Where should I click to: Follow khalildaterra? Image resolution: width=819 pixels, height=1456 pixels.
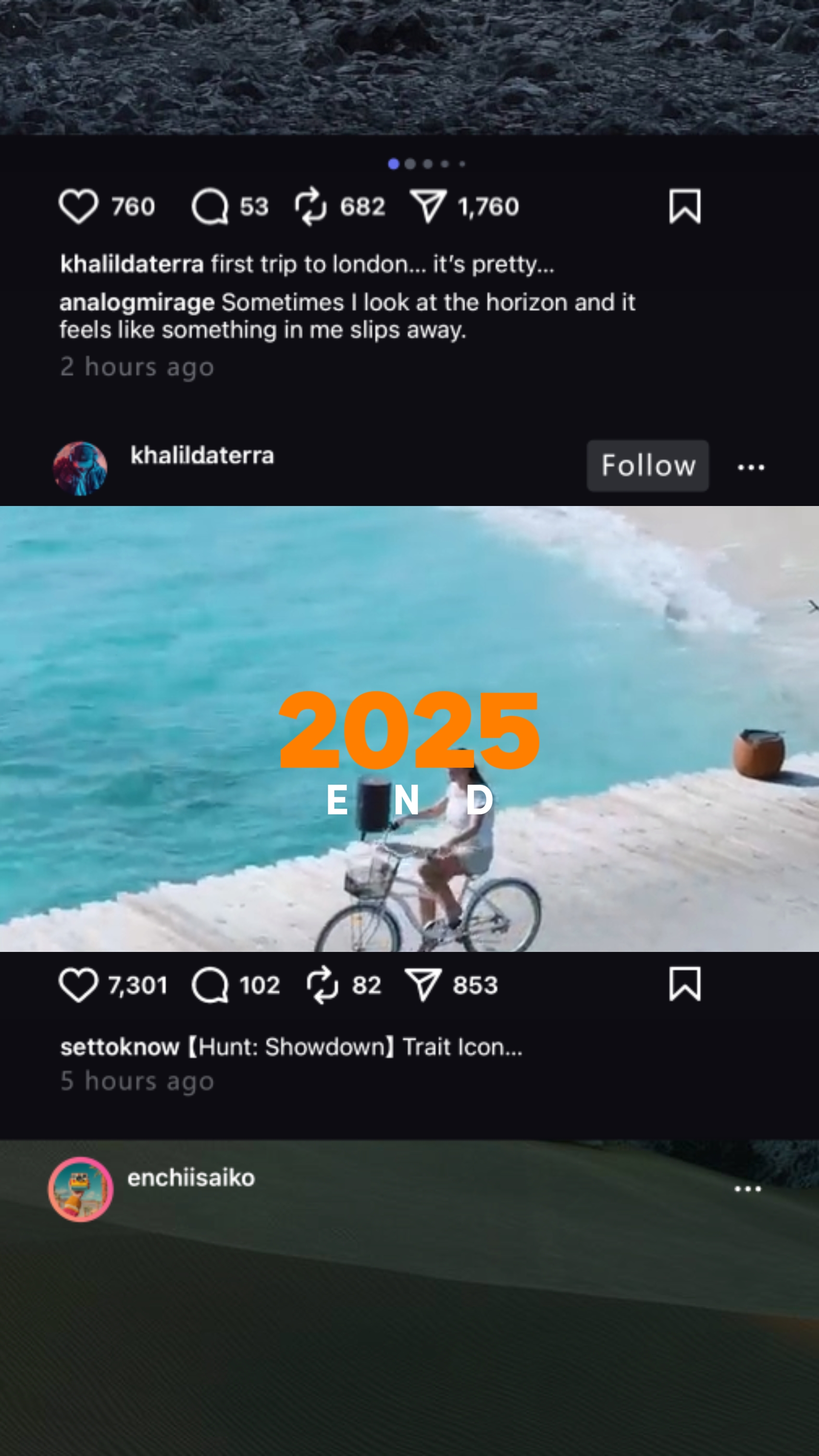pos(648,466)
